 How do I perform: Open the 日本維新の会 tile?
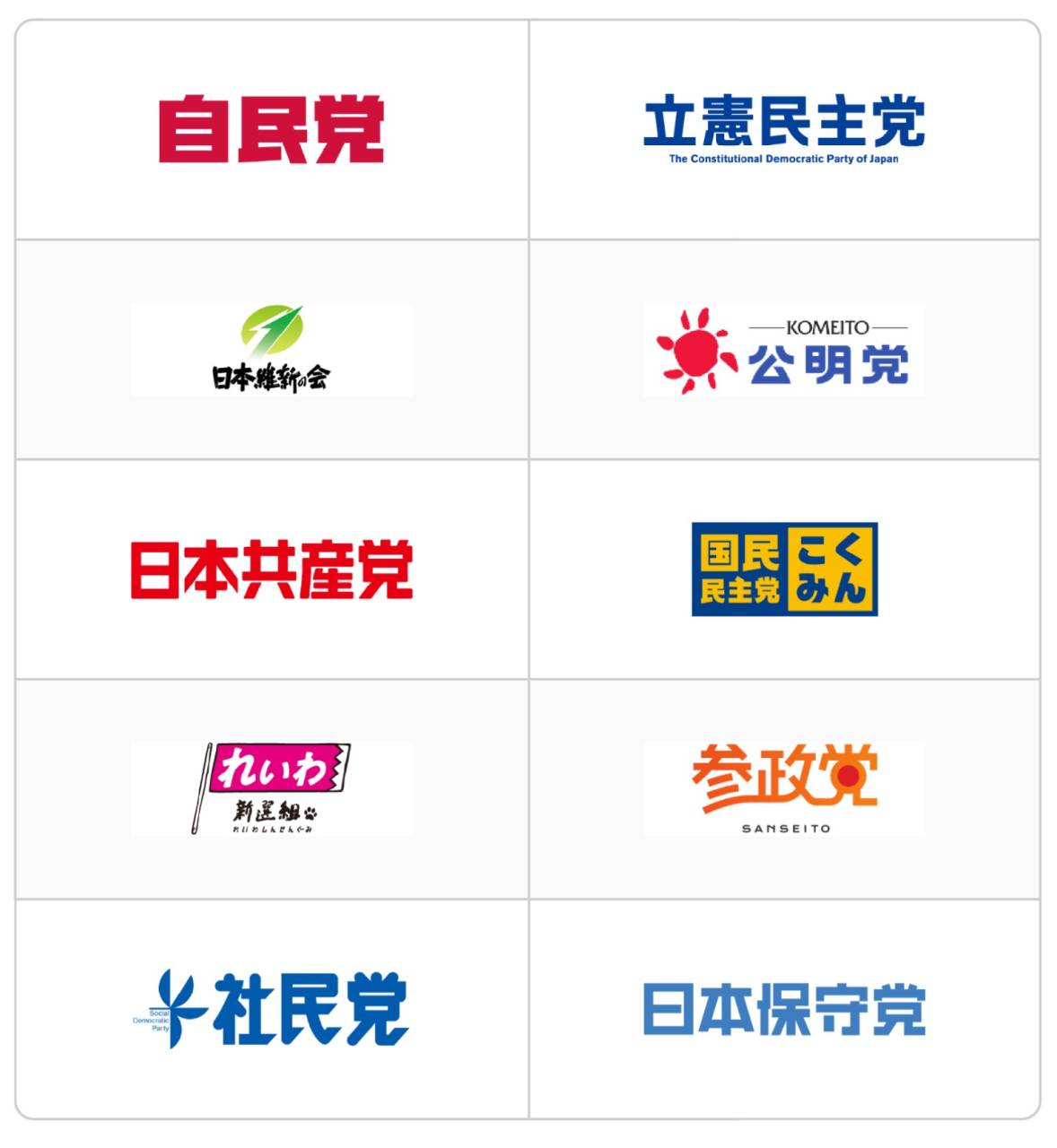pyautogui.click(x=271, y=350)
